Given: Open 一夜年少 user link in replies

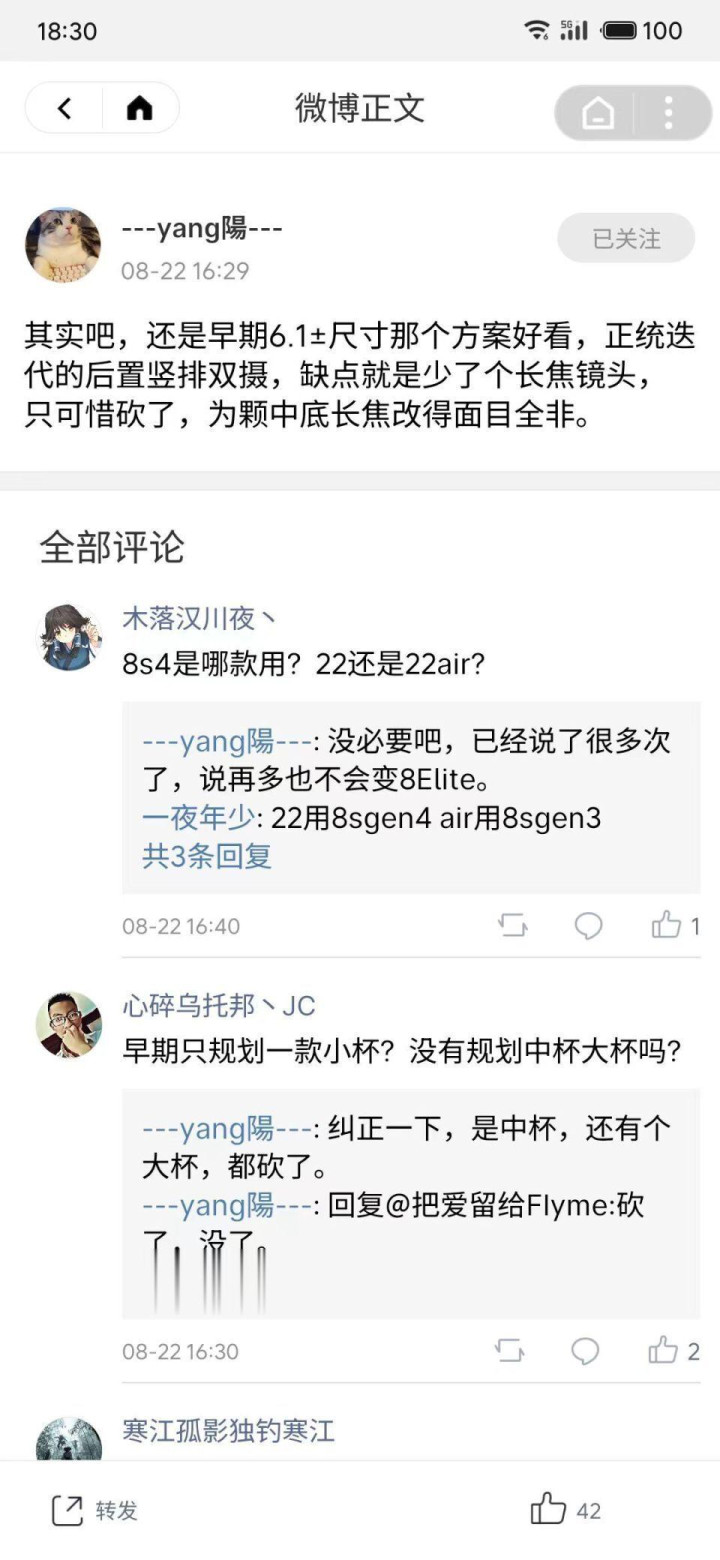Looking at the screenshot, I should (199, 818).
